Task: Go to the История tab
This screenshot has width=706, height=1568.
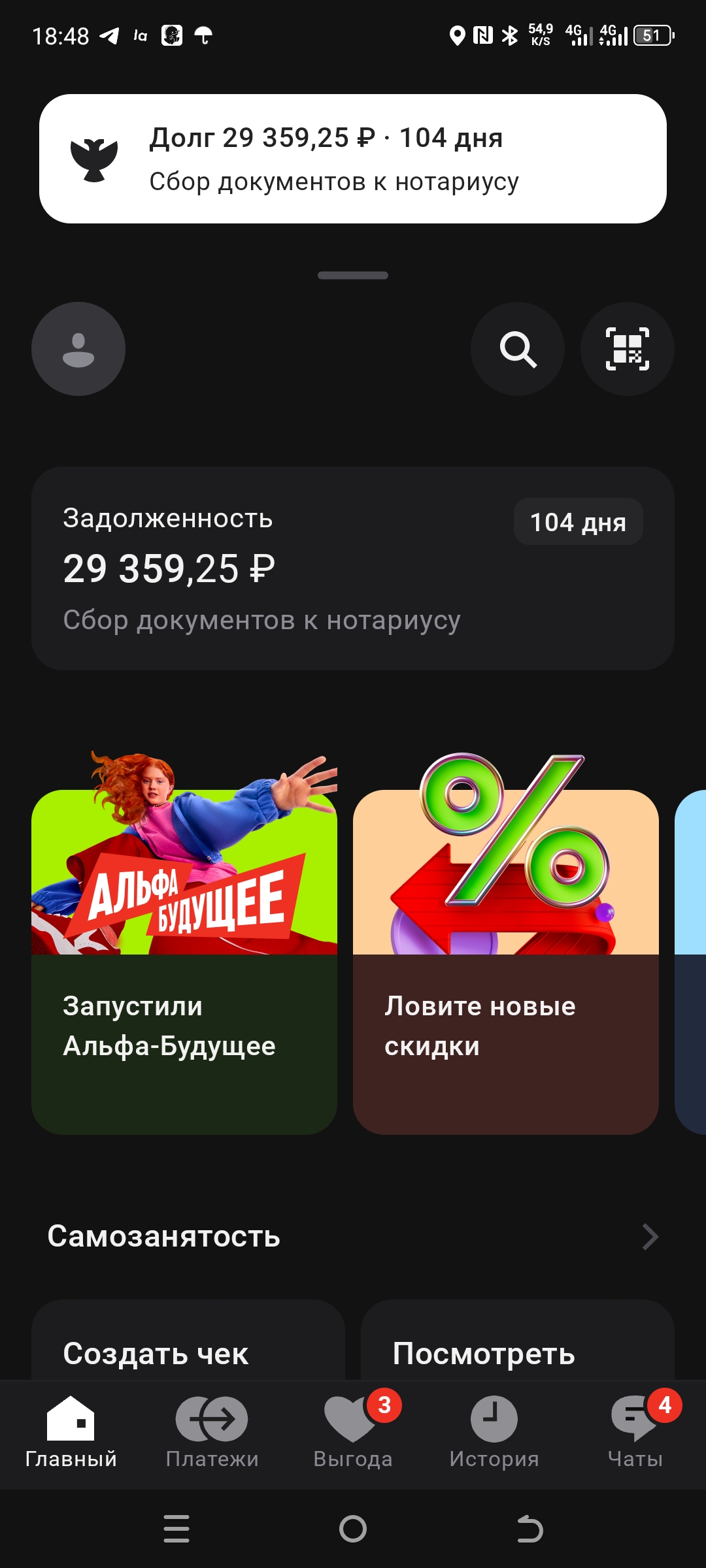Action: click(x=494, y=1432)
